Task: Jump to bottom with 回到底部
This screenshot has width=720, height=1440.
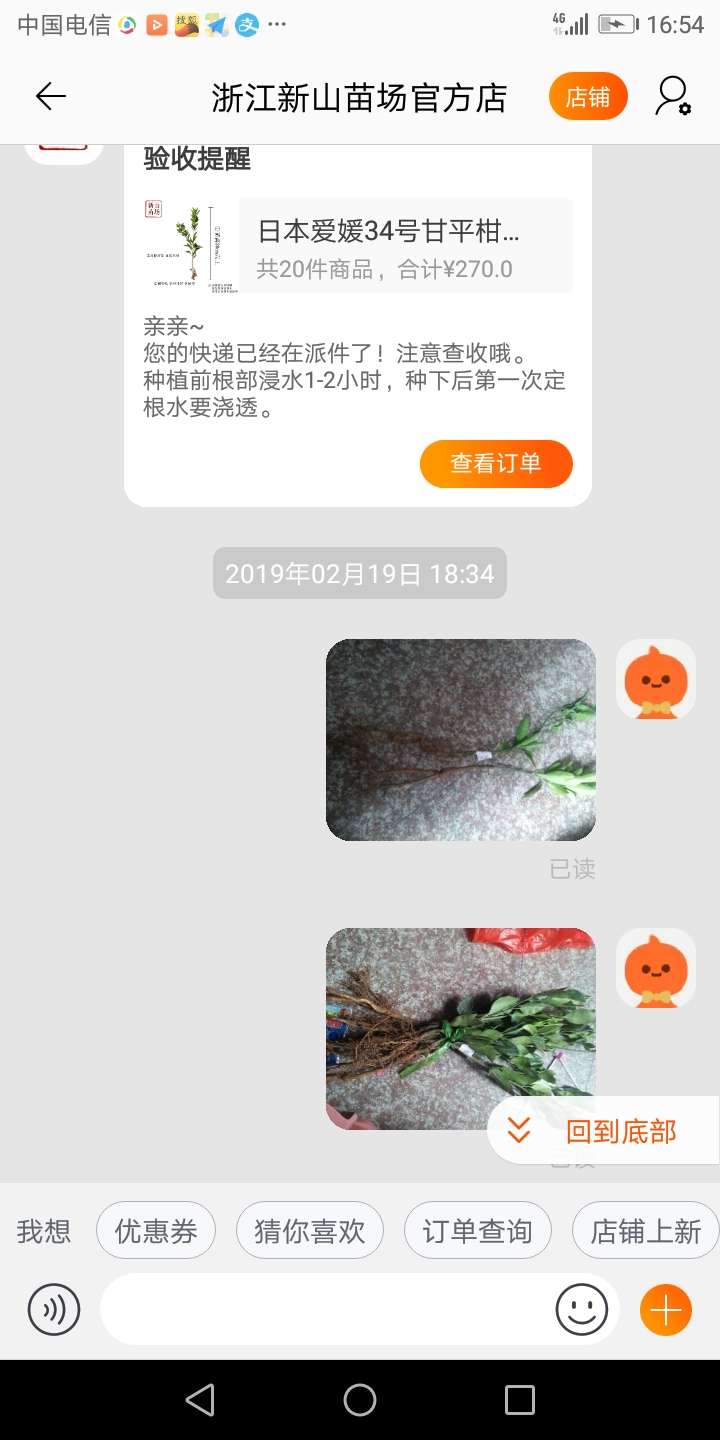Action: pos(603,1131)
